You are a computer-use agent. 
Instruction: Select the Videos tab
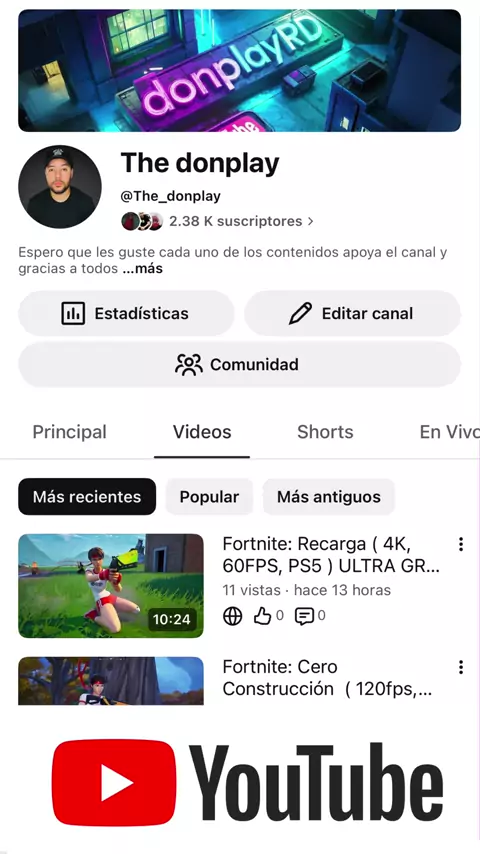click(x=202, y=432)
